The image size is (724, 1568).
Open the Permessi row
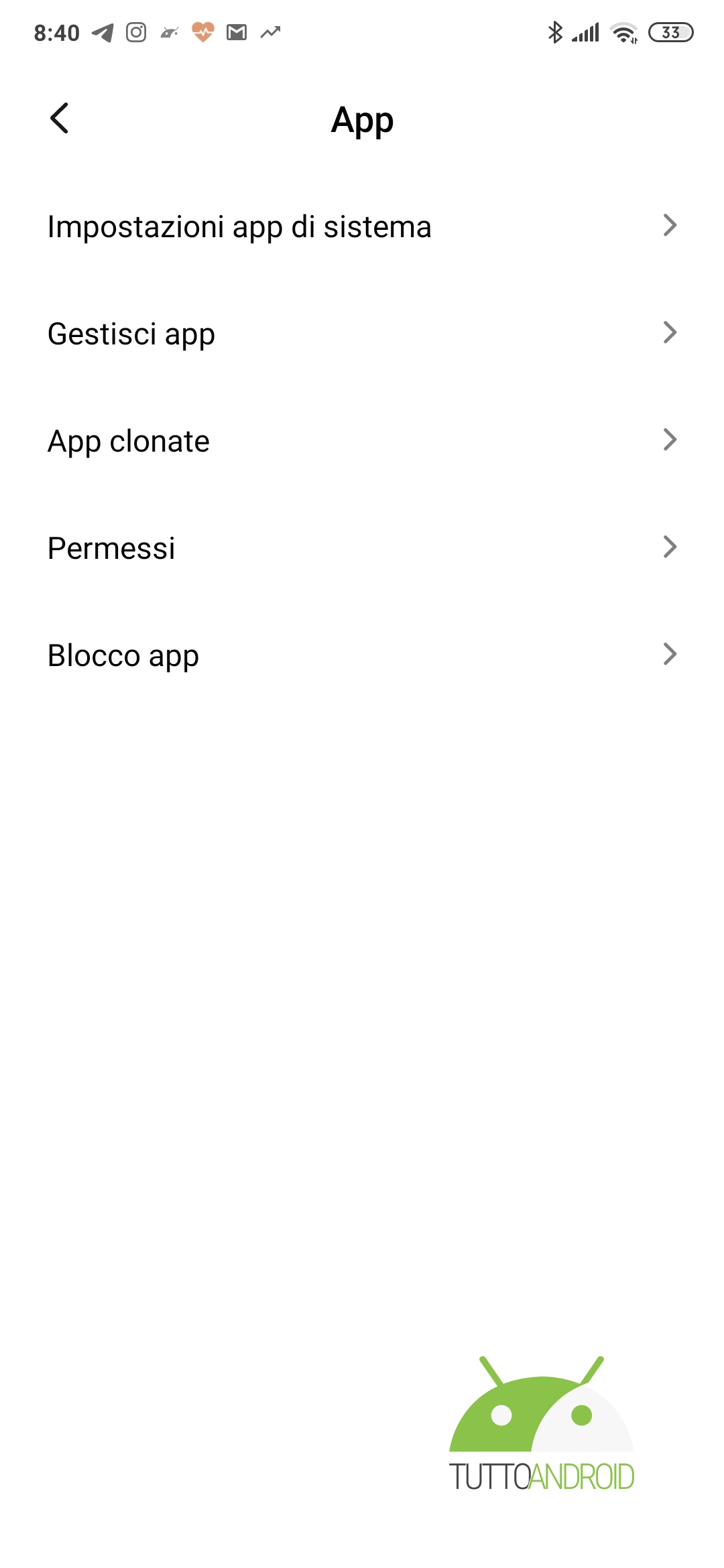tap(362, 548)
